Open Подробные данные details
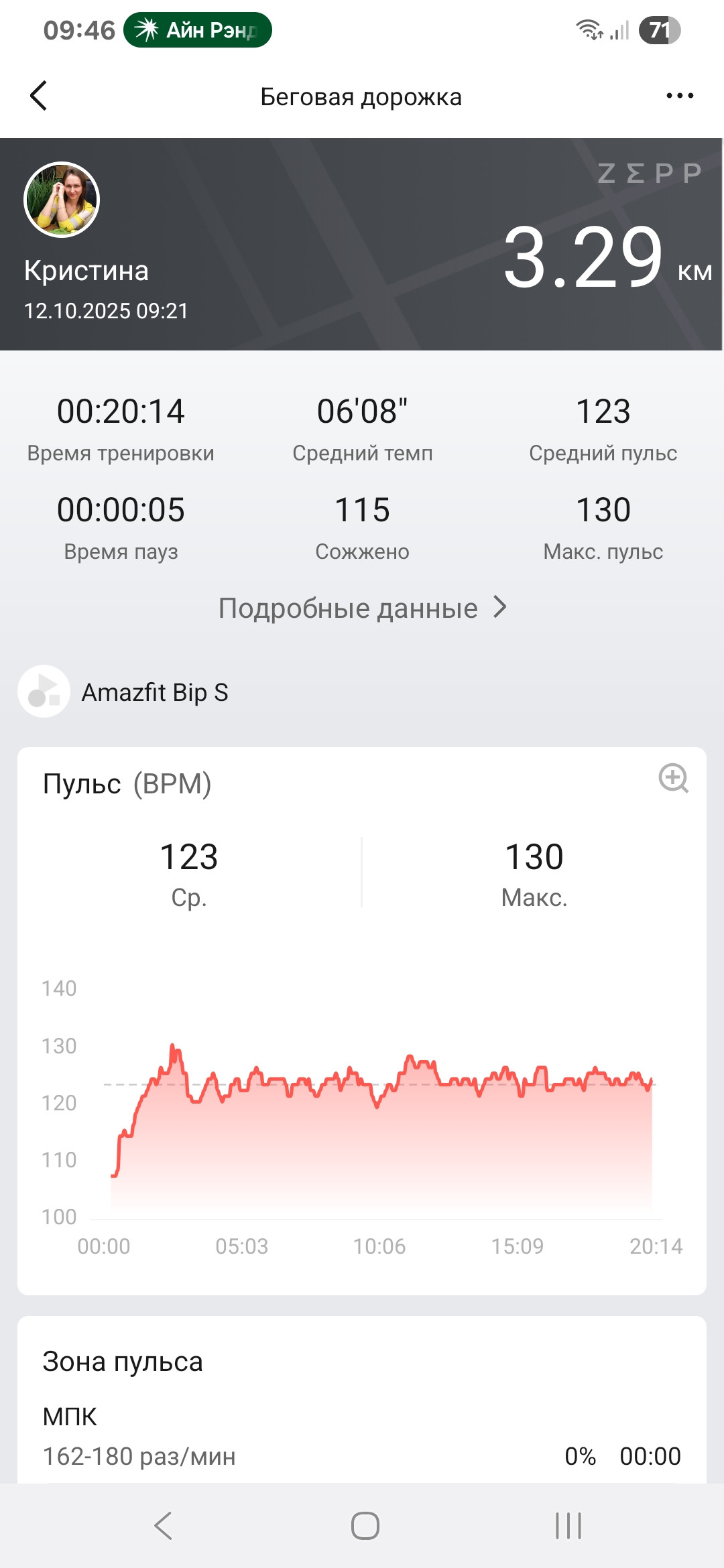Image resolution: width=724 pixels, height=1568 pixels. pyautogui.click(x=362, y=608)
